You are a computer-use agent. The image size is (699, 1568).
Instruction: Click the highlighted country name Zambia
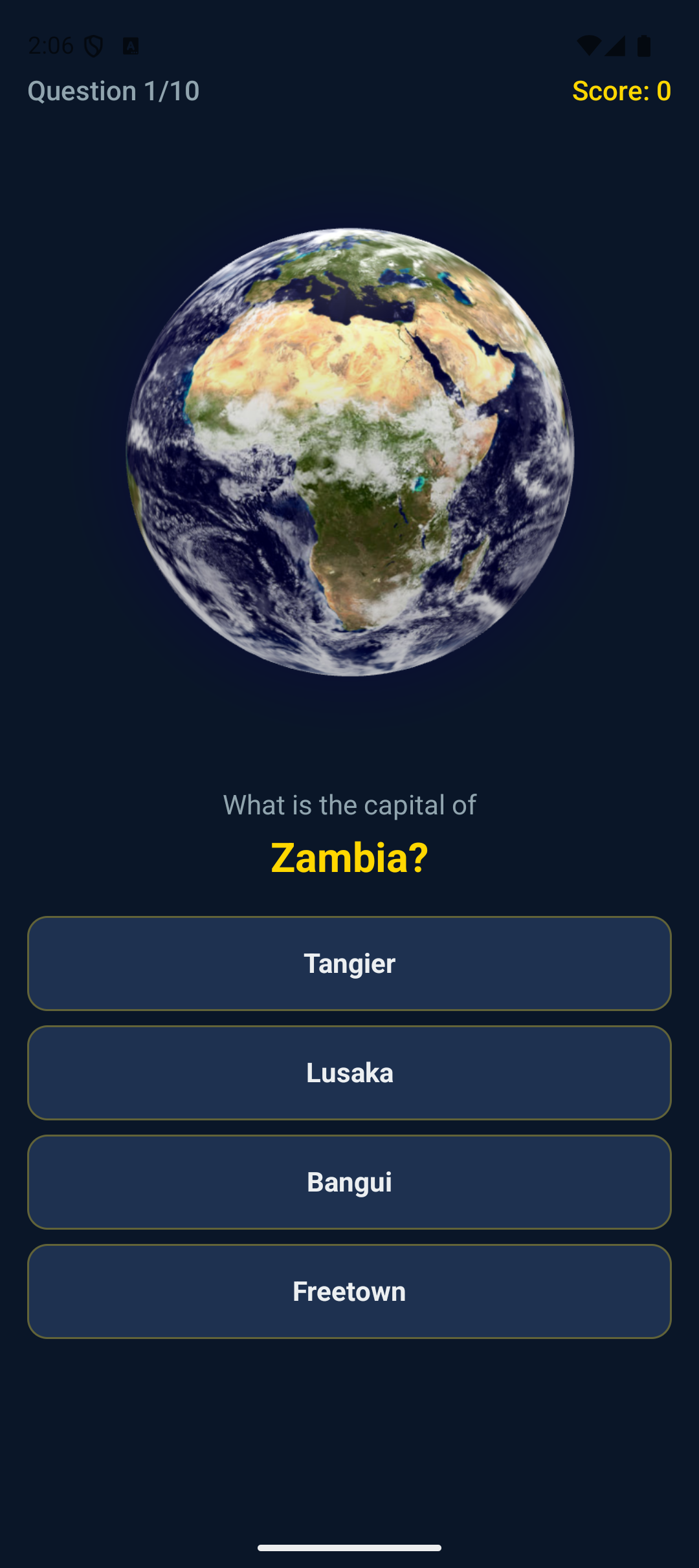tap(349, 858)
